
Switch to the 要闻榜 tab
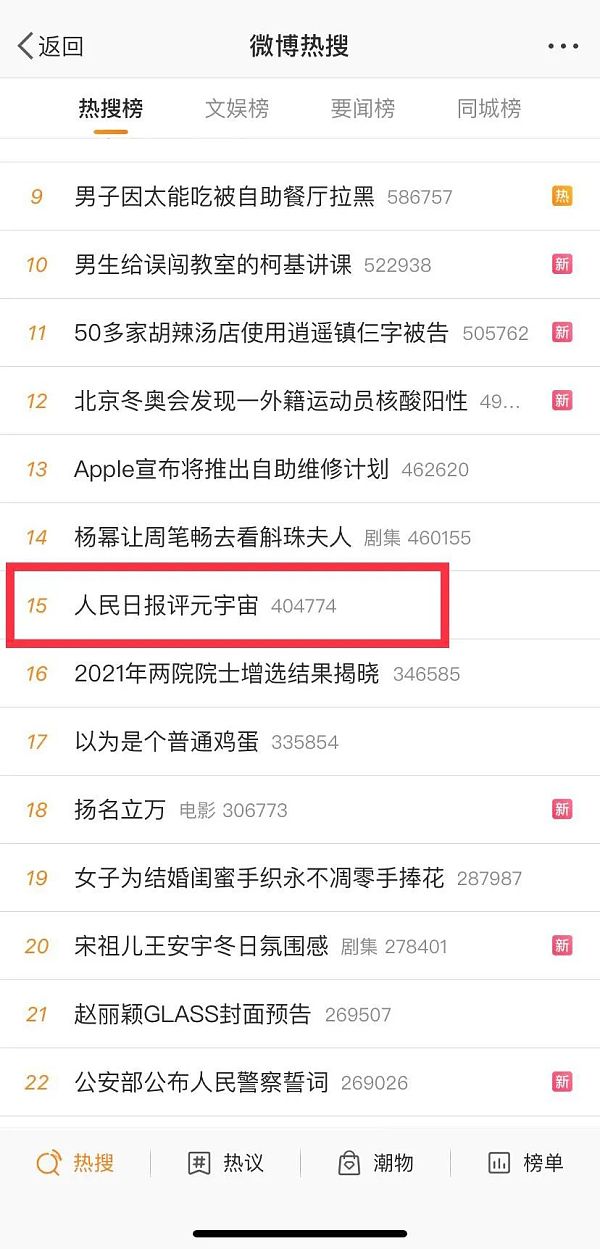coord(363,108)
